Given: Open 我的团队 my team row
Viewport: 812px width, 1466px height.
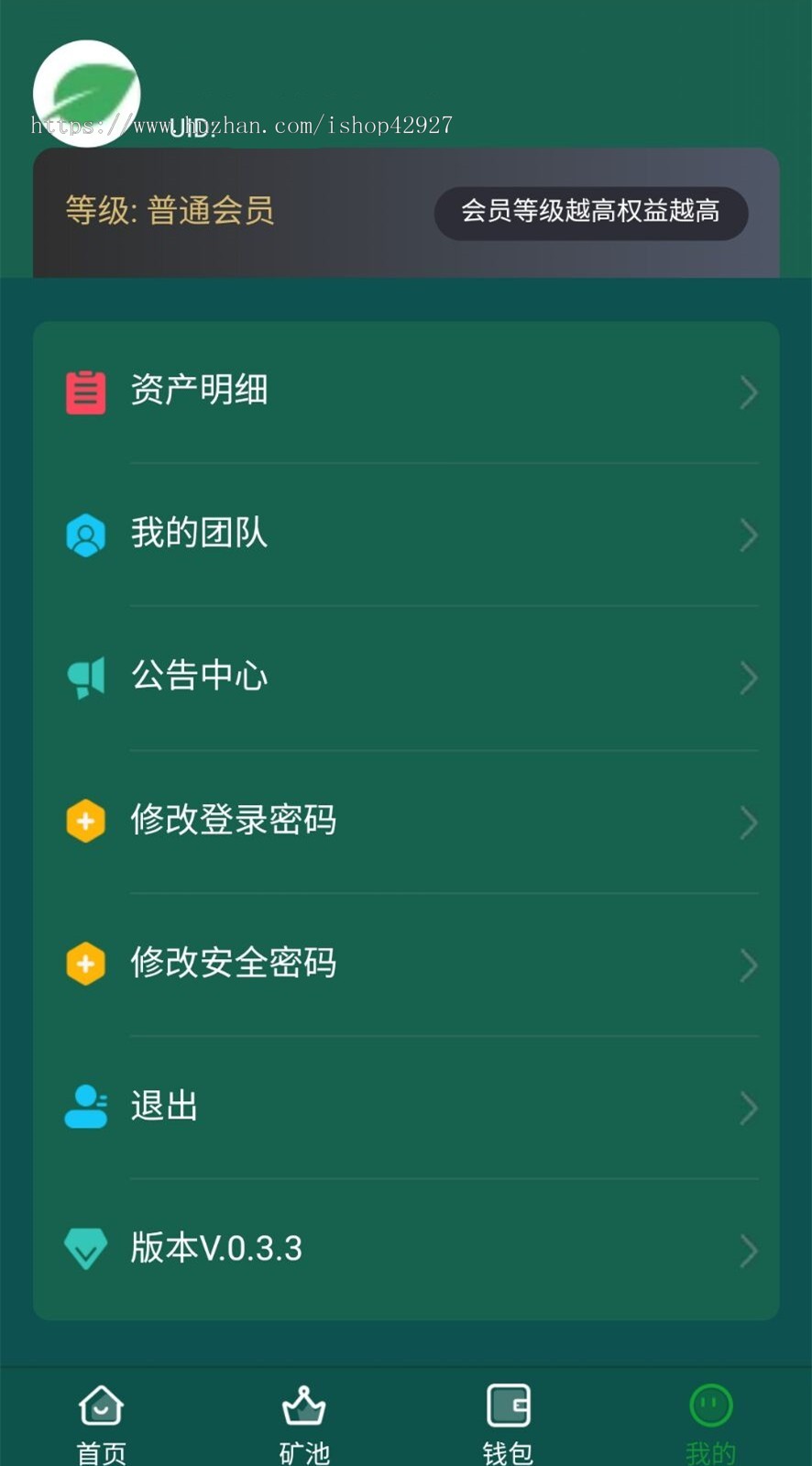Looking at the screenshot, I should pyautogui.click(x=406, y=534).
